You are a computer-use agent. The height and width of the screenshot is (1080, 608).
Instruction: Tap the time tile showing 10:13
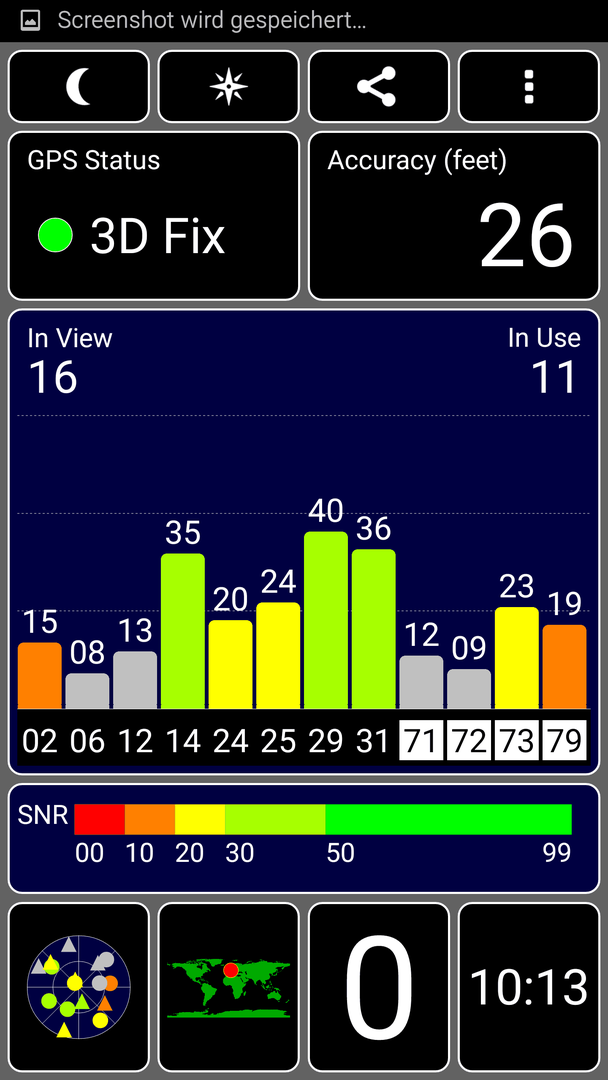pos(529,987)
